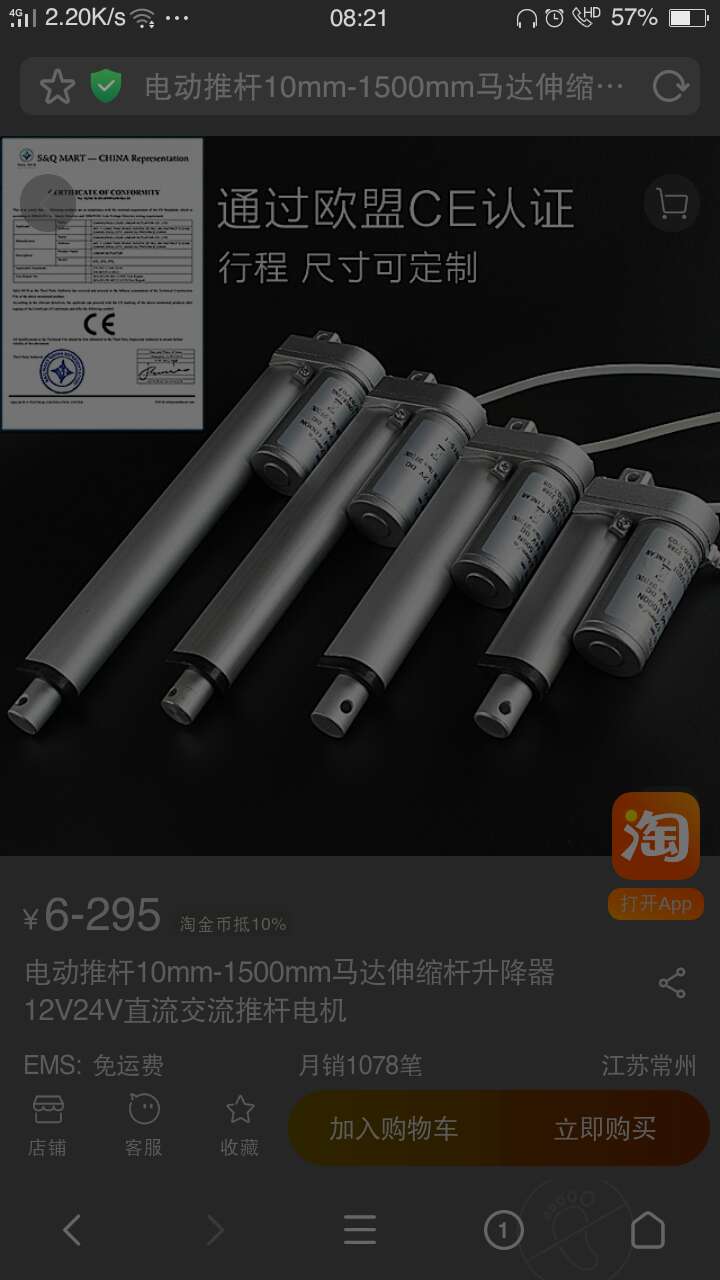Open the browser menu

[x=360, y=1230]
